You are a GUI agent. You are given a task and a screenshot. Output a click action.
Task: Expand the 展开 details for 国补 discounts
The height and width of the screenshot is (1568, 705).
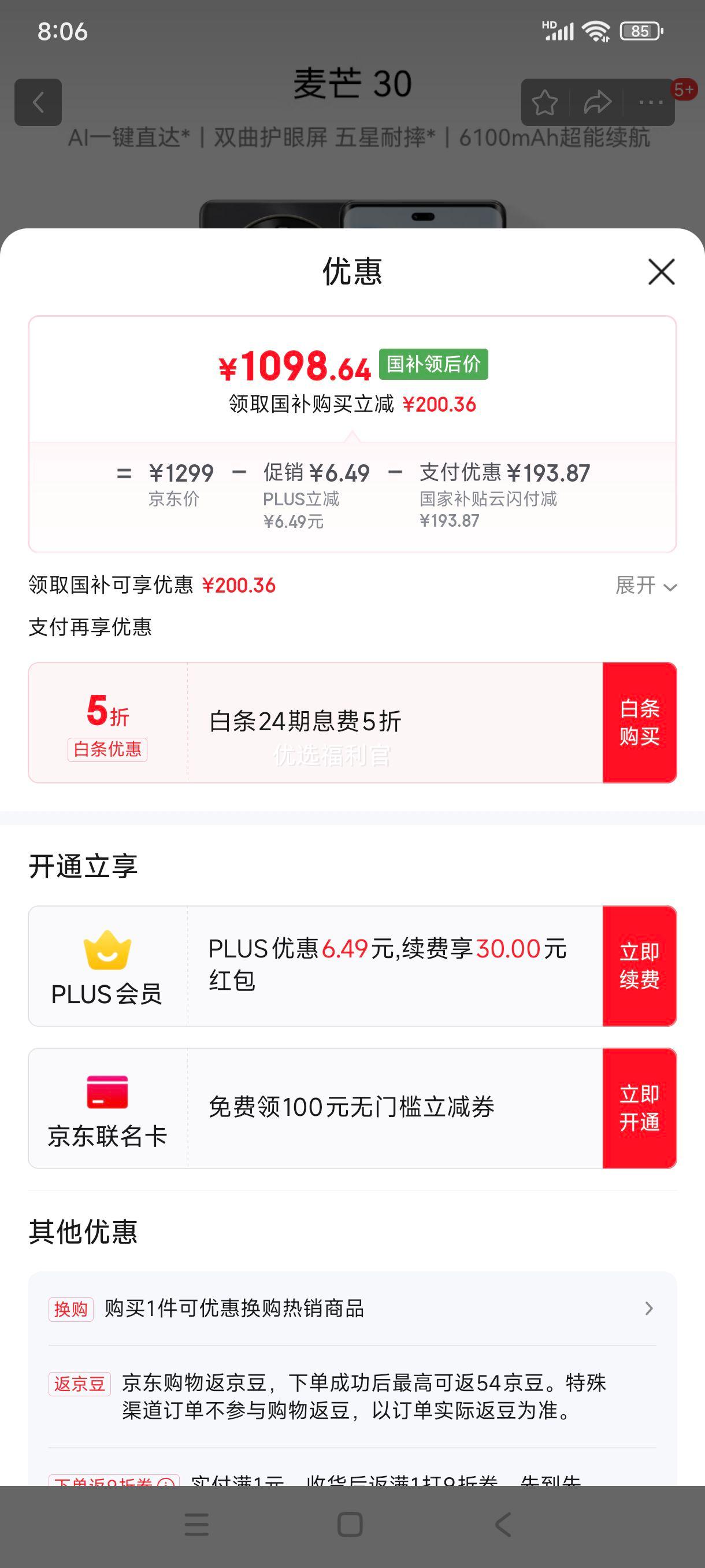(646, 586)
